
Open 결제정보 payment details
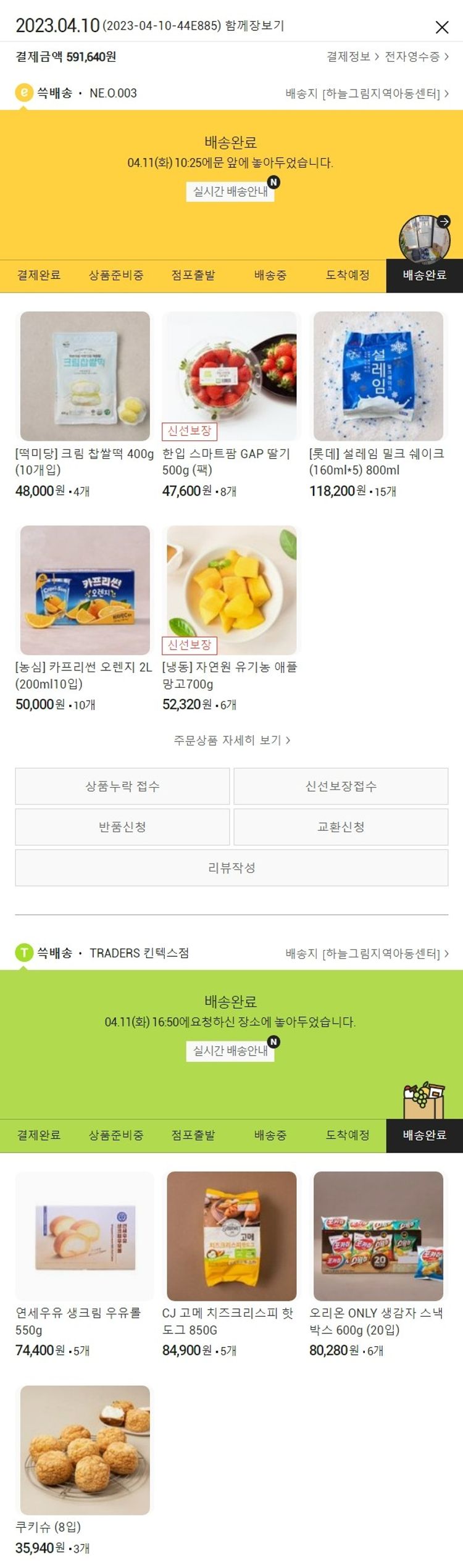tap(352, 57)
